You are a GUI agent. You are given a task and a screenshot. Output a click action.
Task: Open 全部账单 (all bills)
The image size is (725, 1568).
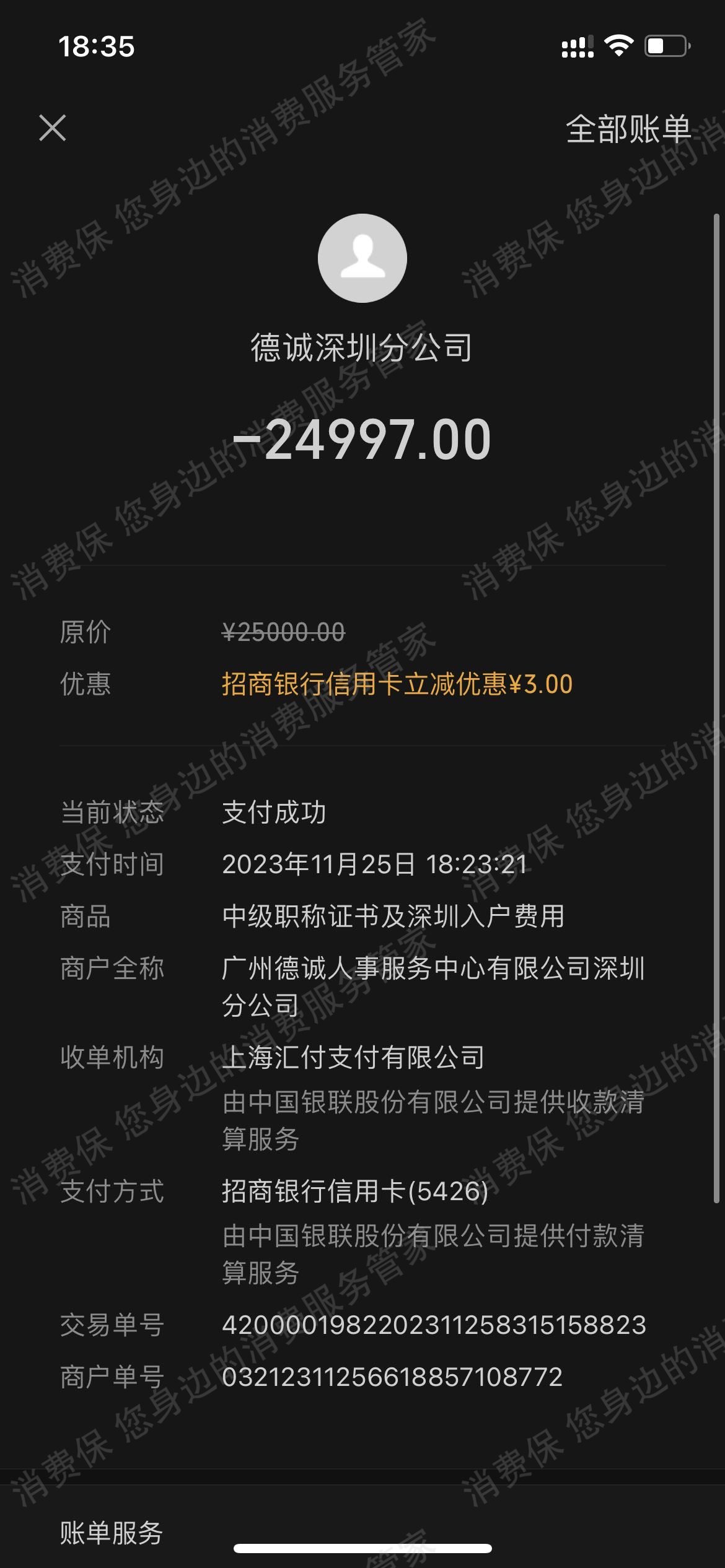[628, 129]
